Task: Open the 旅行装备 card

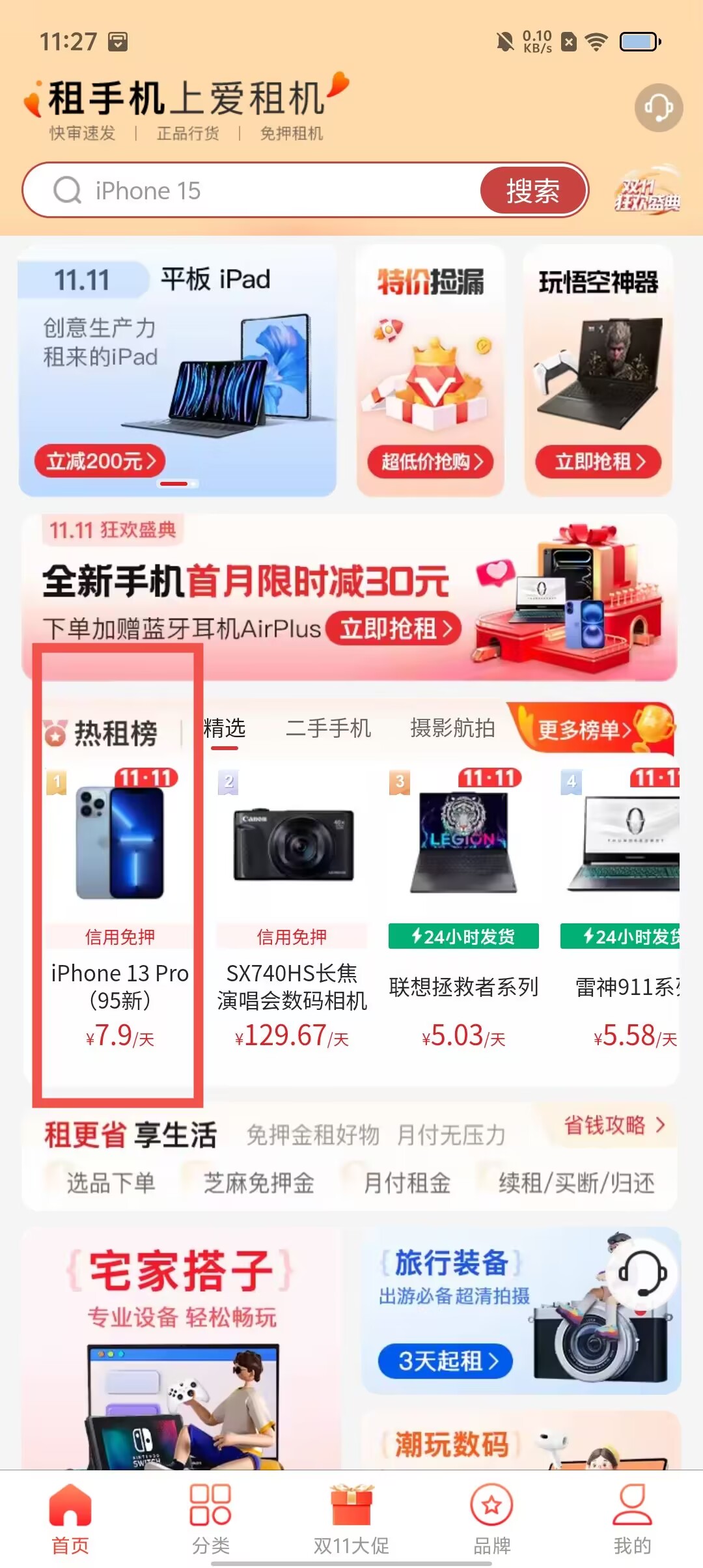Action: click(x=521, y=1310)
